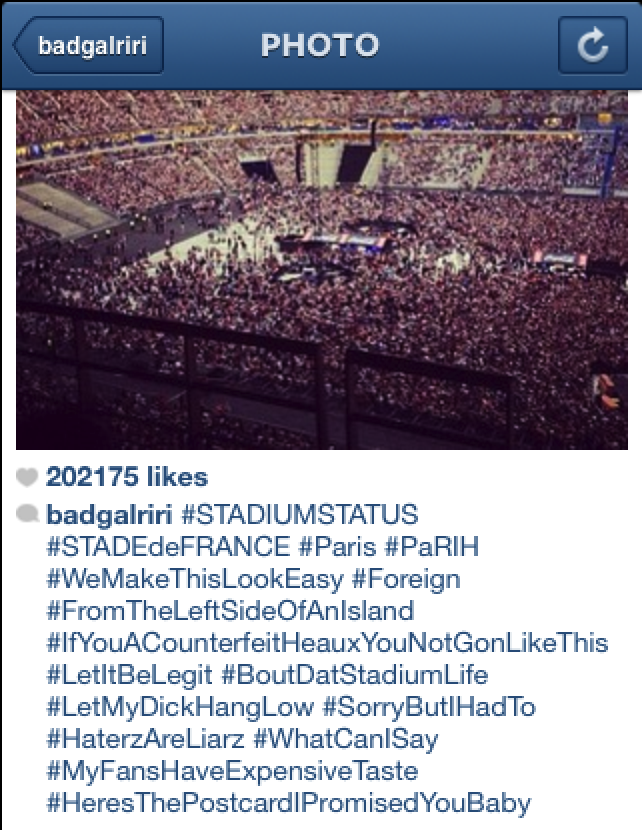View the #BoutDatStadiumLife hashtag
642x830 pixels.
point(354,675)
